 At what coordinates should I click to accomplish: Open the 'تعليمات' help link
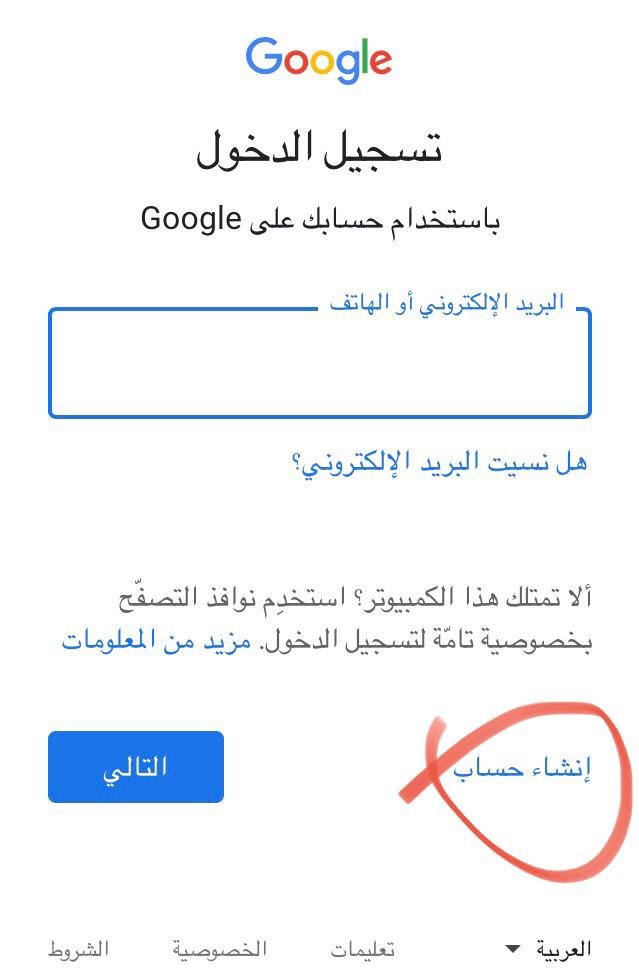pos(363,949)
